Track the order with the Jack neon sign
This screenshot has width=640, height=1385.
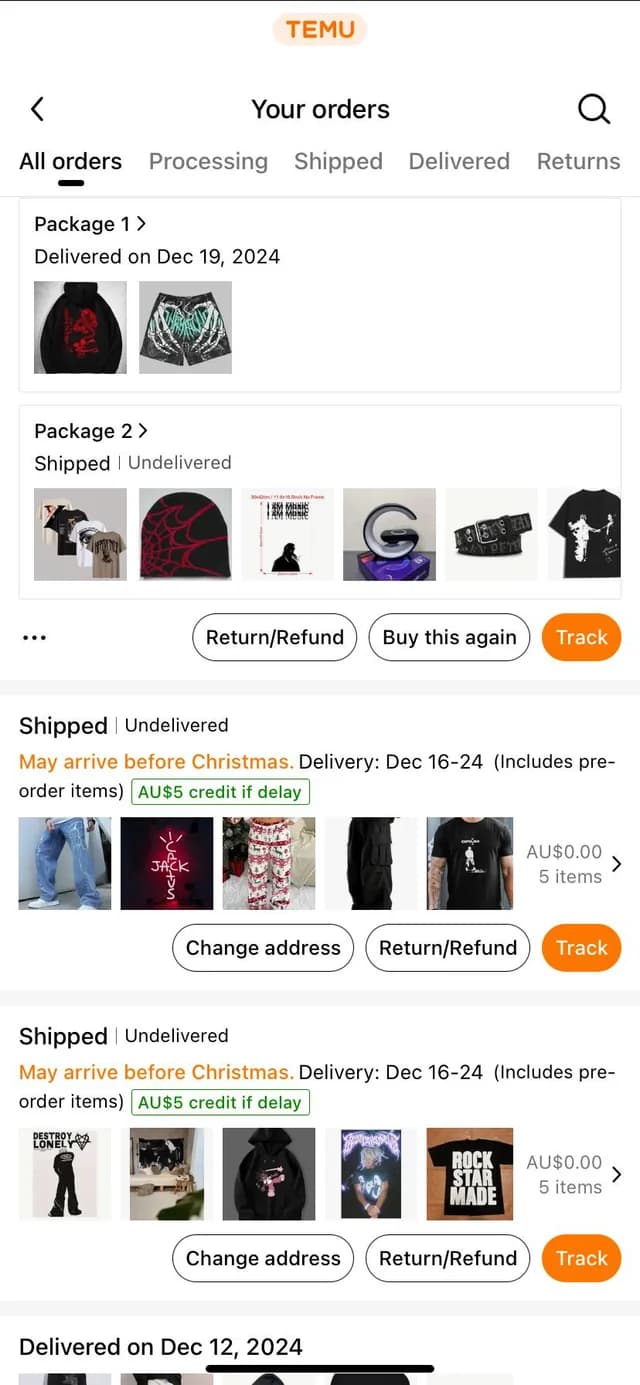[581, 948]
